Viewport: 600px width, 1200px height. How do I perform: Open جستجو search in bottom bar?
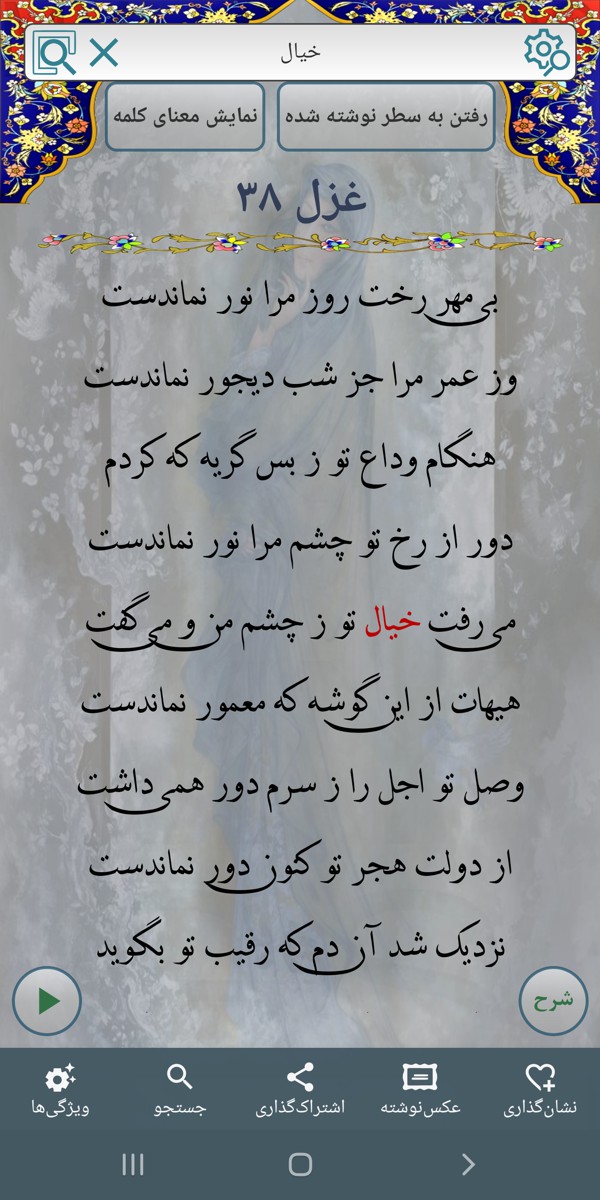point(180,1090)
